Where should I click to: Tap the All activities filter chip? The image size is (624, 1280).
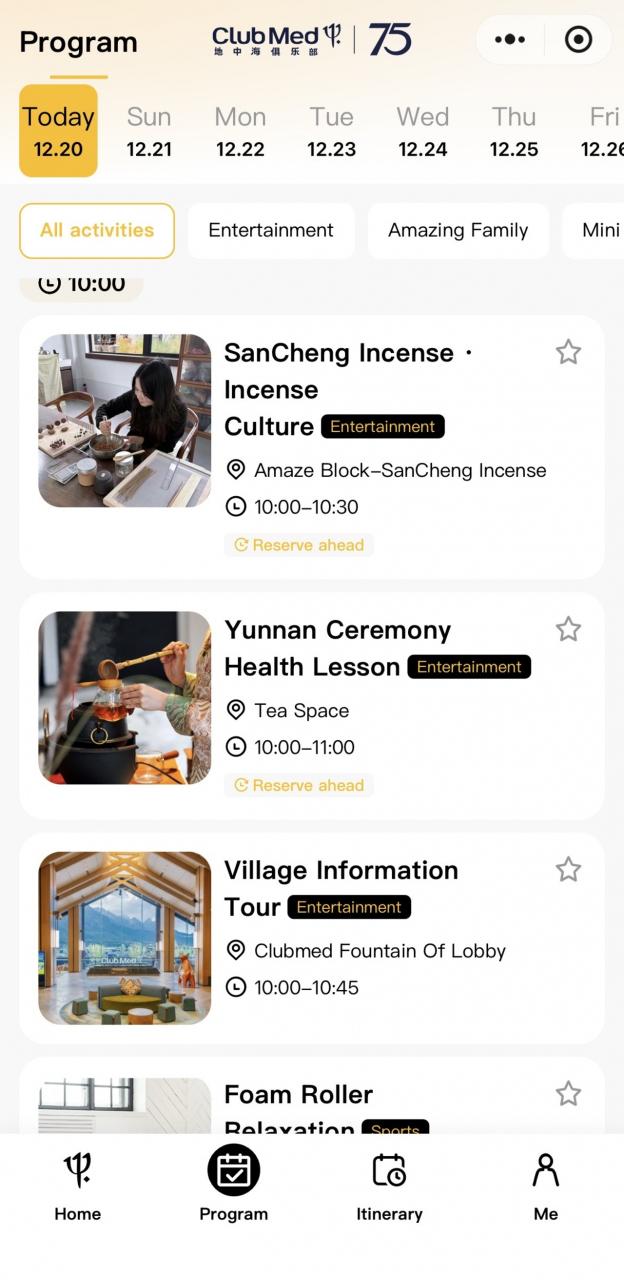(97, 230)
